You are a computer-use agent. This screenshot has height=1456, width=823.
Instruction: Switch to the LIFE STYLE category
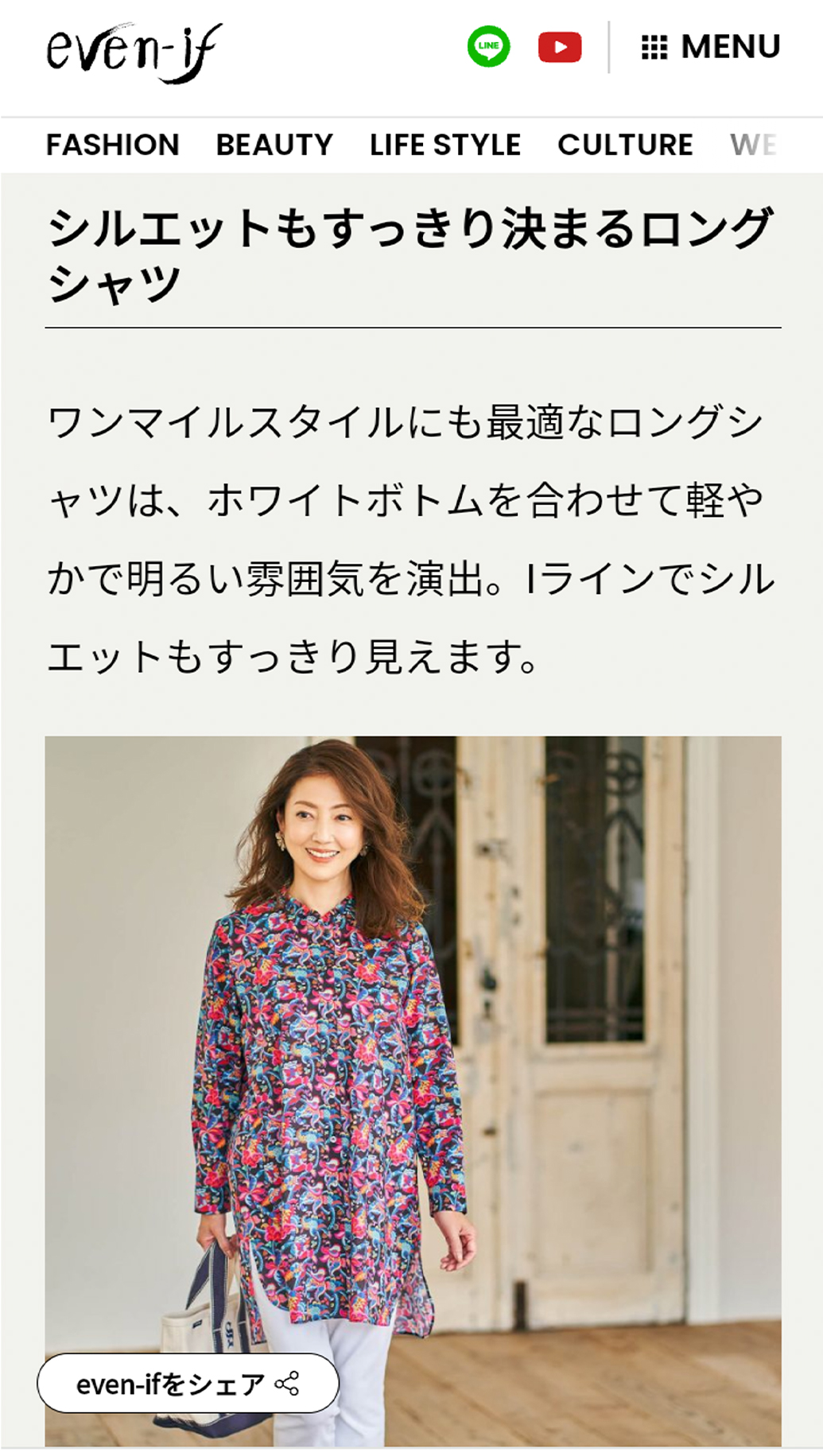coord(445,146)
